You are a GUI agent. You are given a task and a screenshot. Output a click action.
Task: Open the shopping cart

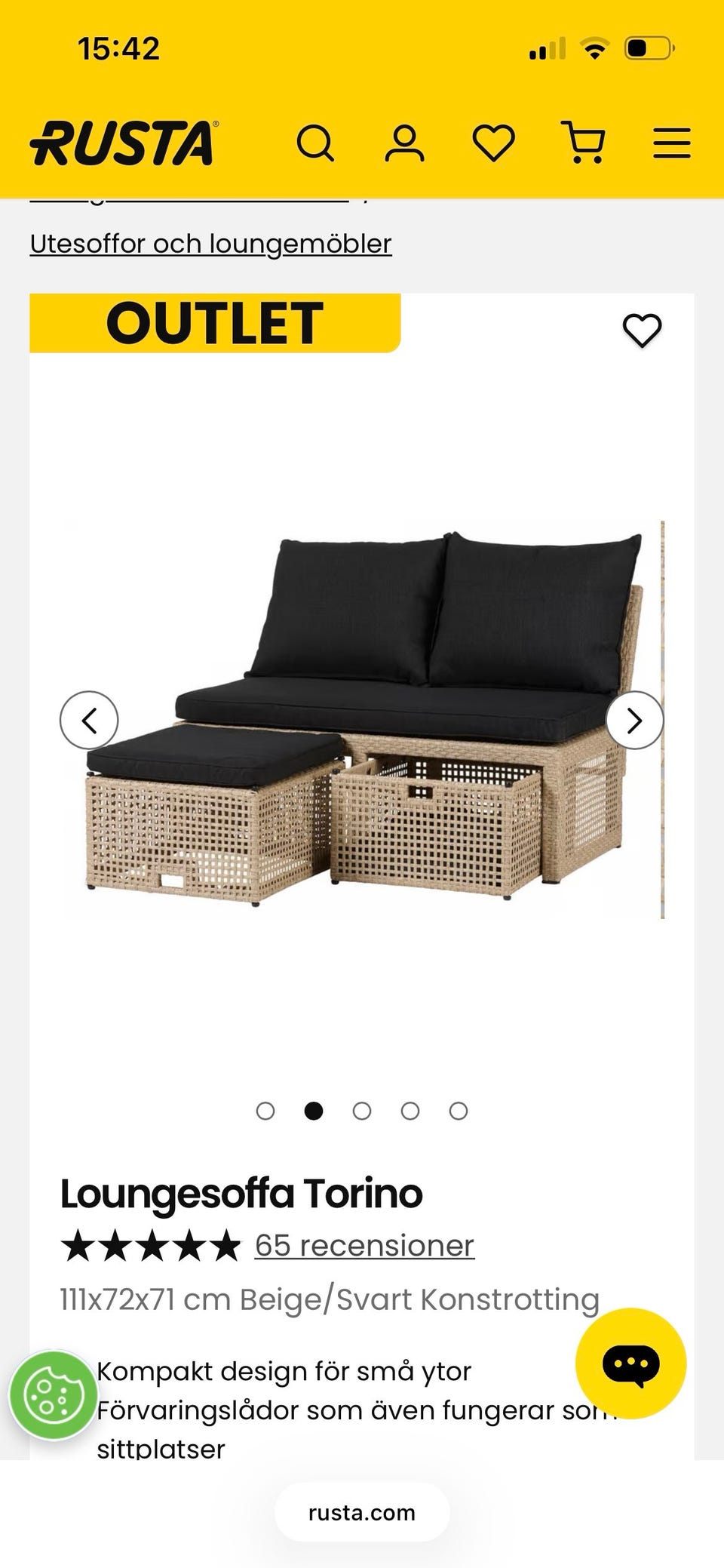tap(584, 143)
